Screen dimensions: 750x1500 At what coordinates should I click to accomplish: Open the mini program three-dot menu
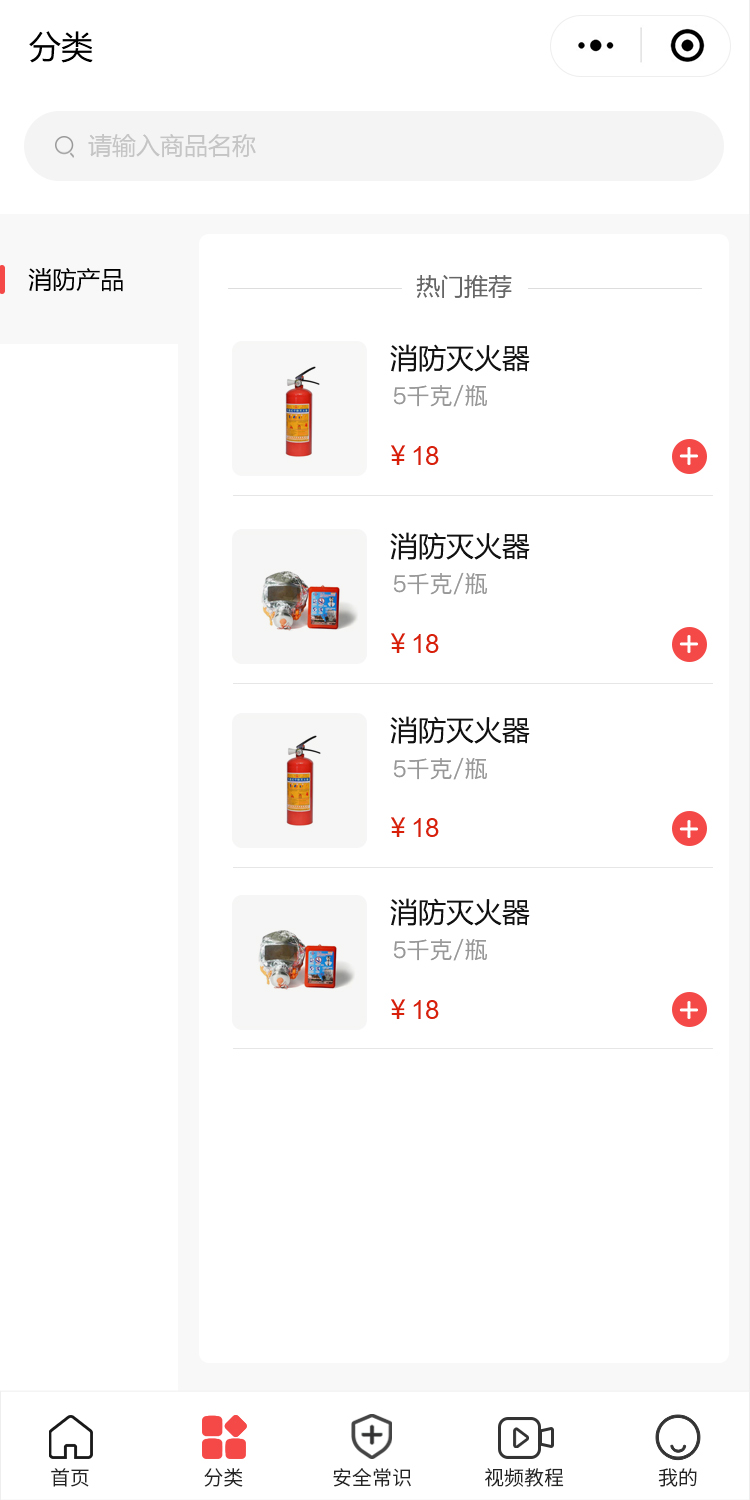click(596, 46)
